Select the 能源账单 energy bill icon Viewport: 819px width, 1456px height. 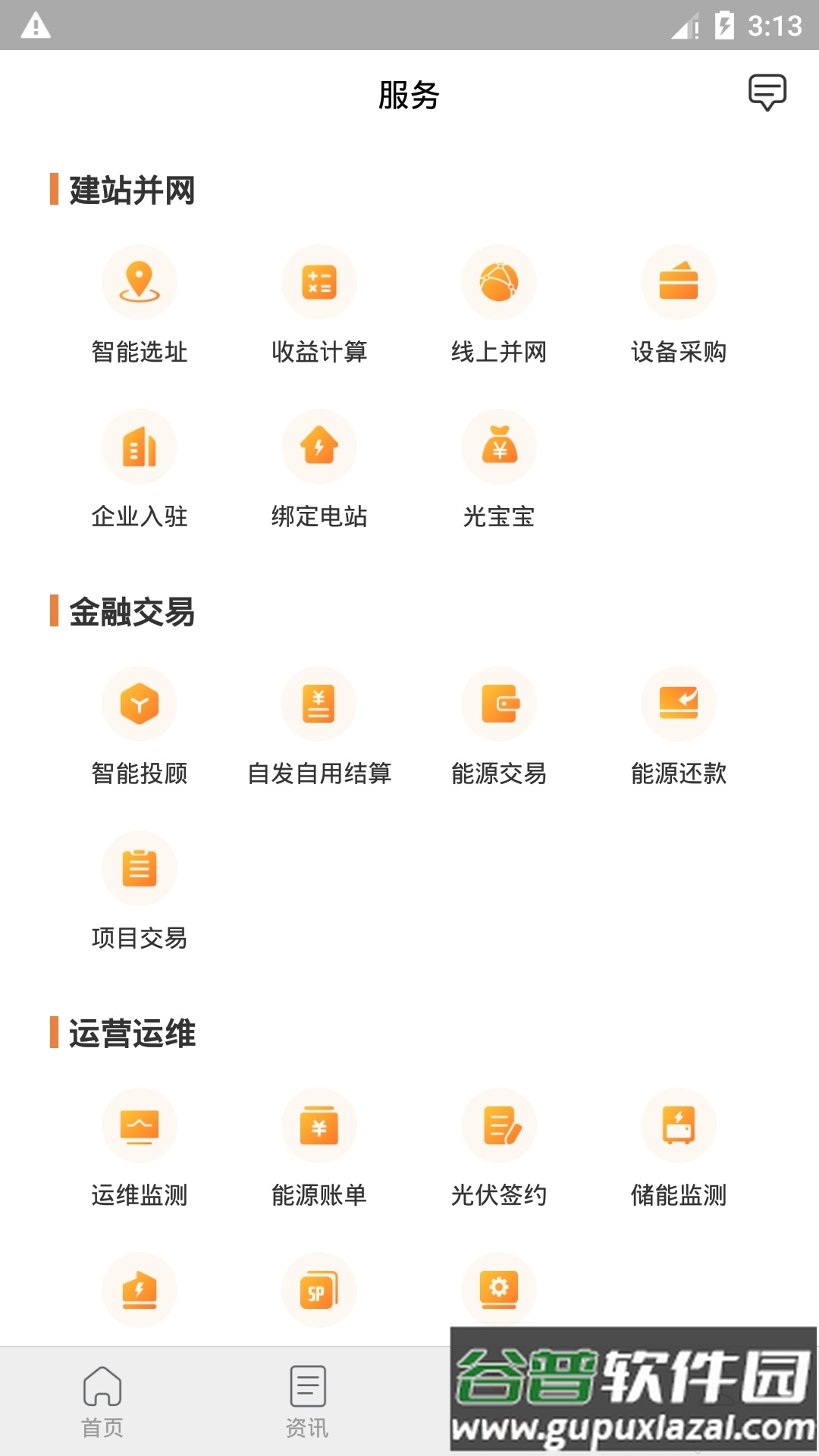pyautogui.click(x=319, y=1126)
